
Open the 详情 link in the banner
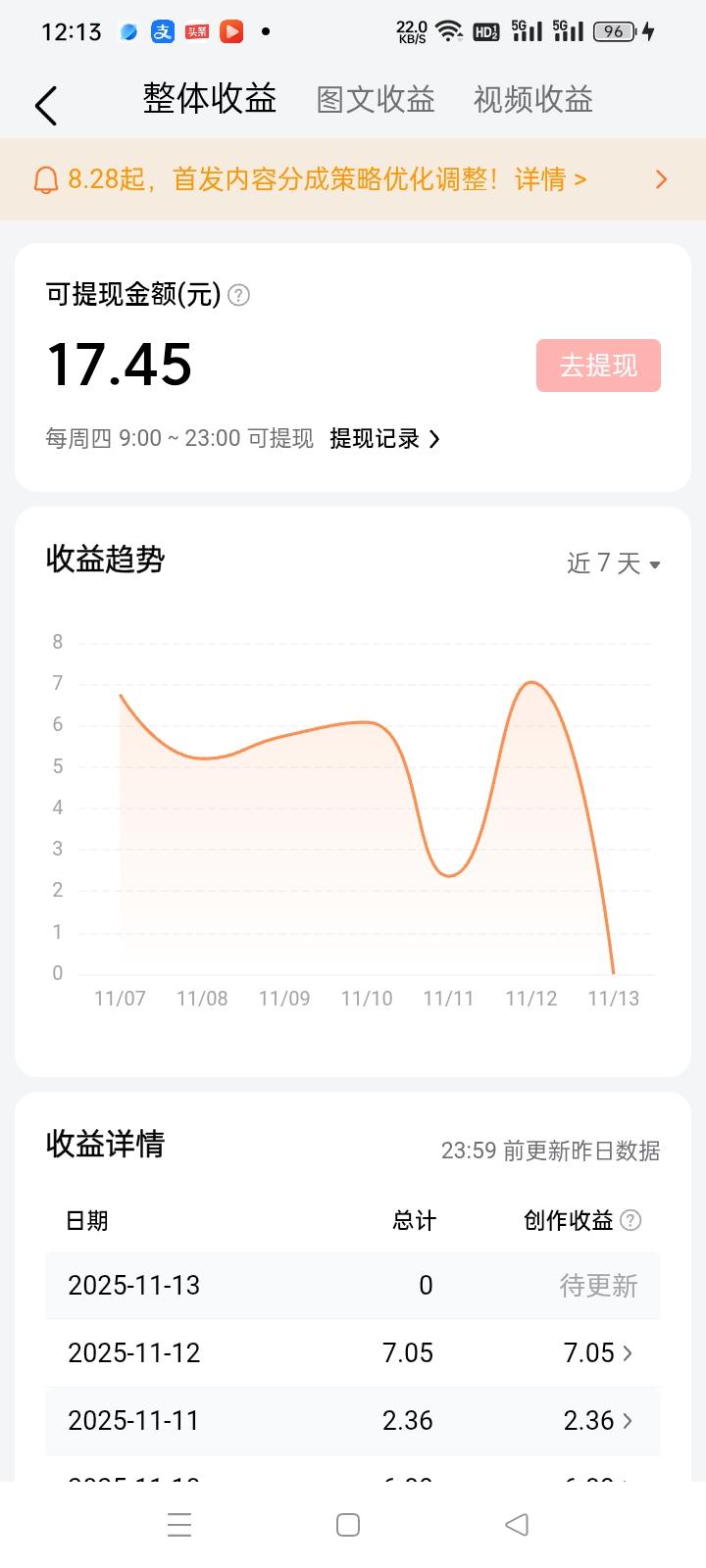click(x=548, y=179)
